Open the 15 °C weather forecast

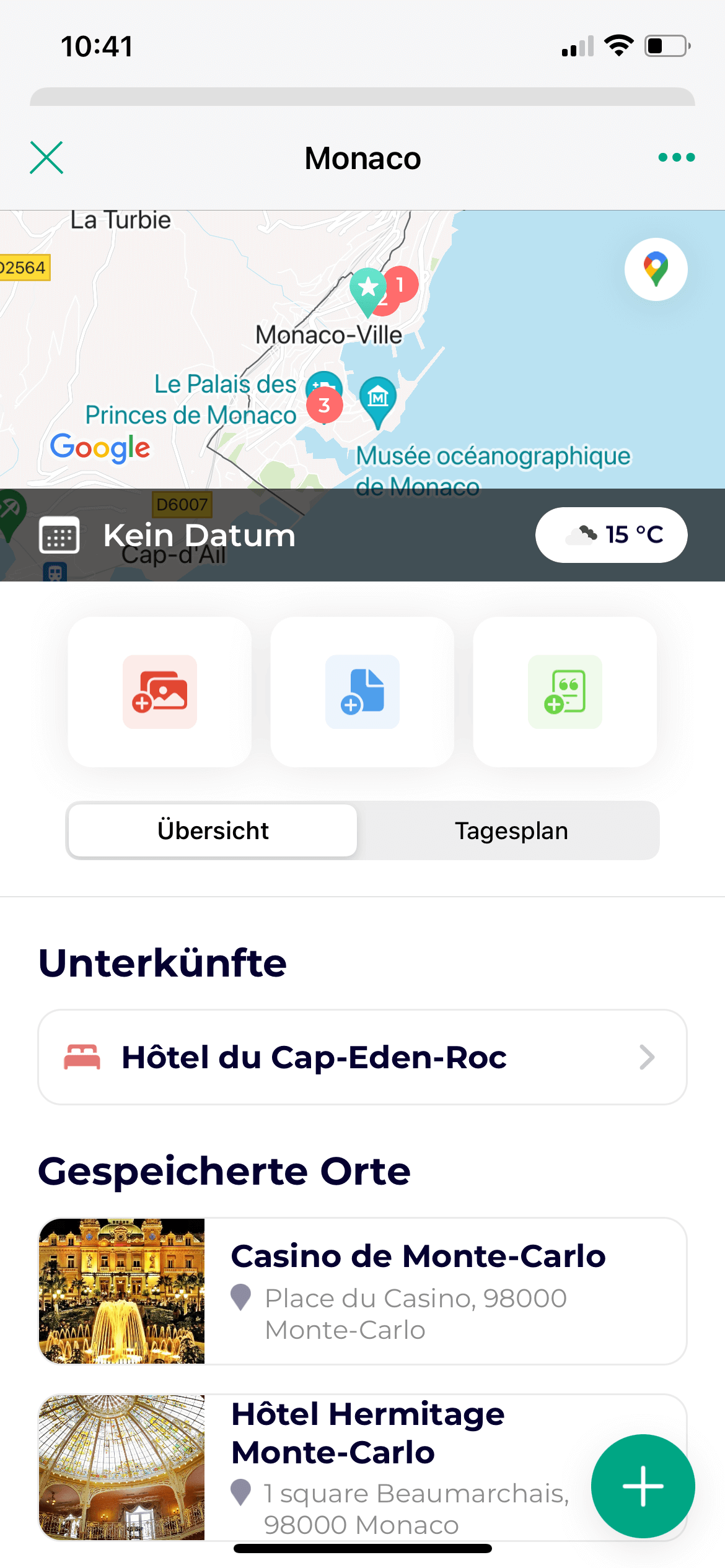(611, 535)
